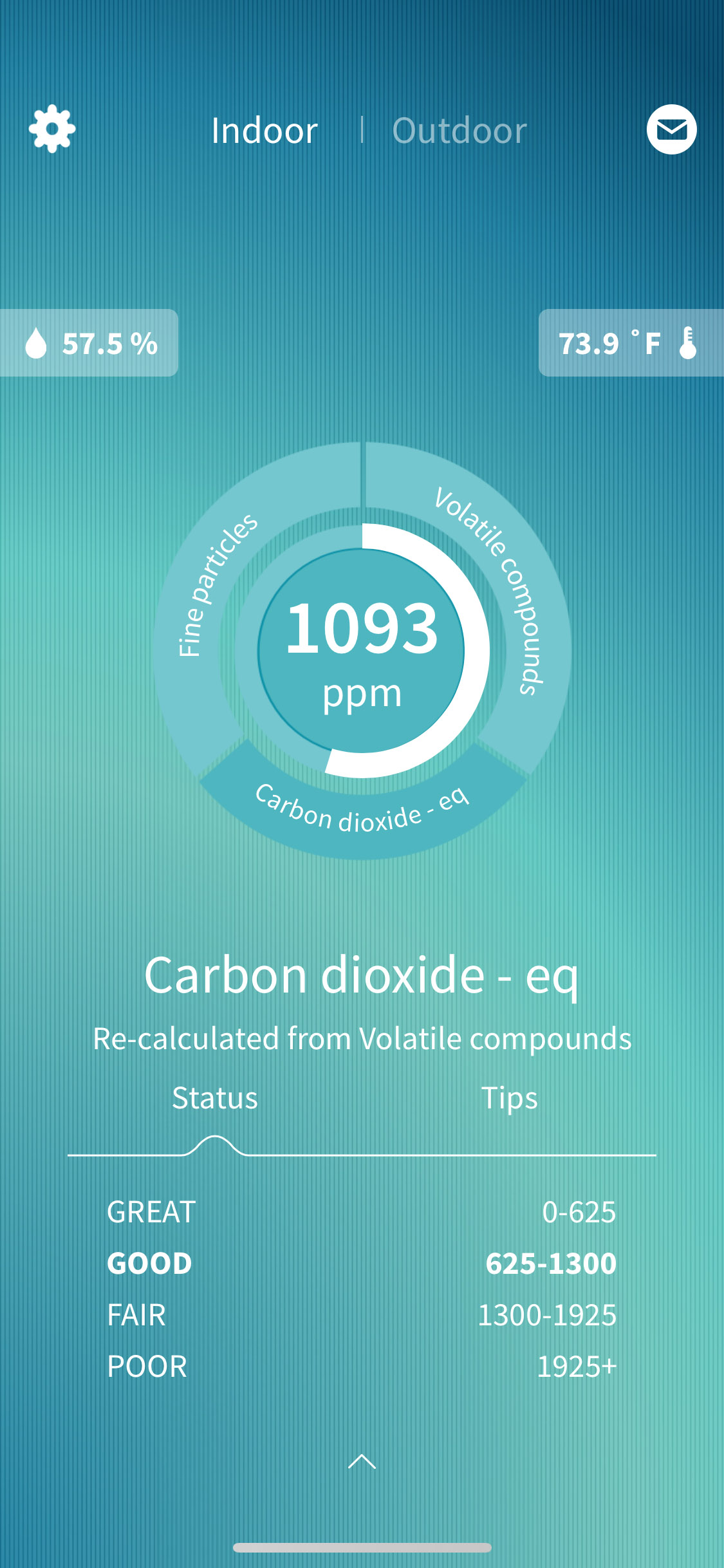
Task: Select the Indoor view
Action: (265, 131)
